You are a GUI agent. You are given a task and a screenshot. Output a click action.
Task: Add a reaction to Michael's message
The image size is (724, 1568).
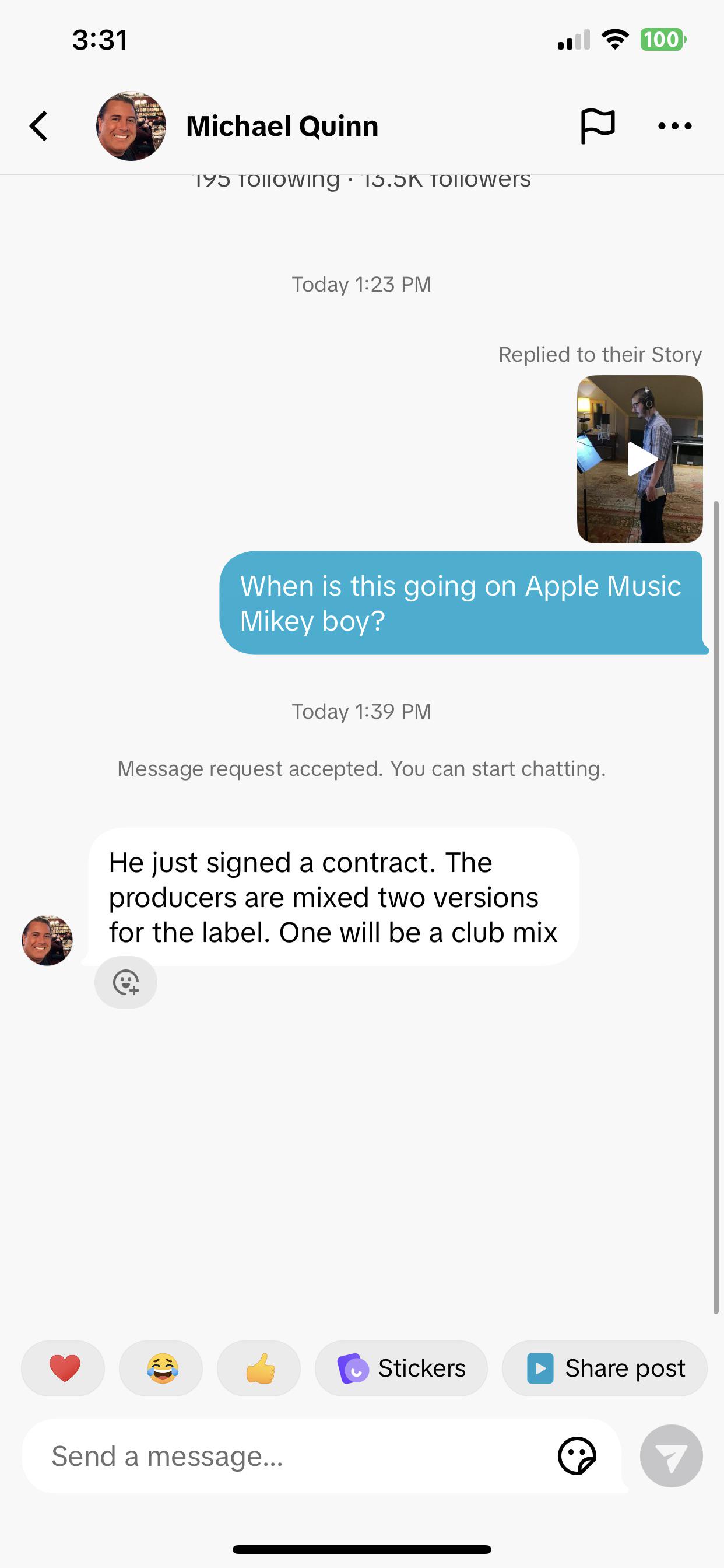pyautogui.click(x=126, y=982)
